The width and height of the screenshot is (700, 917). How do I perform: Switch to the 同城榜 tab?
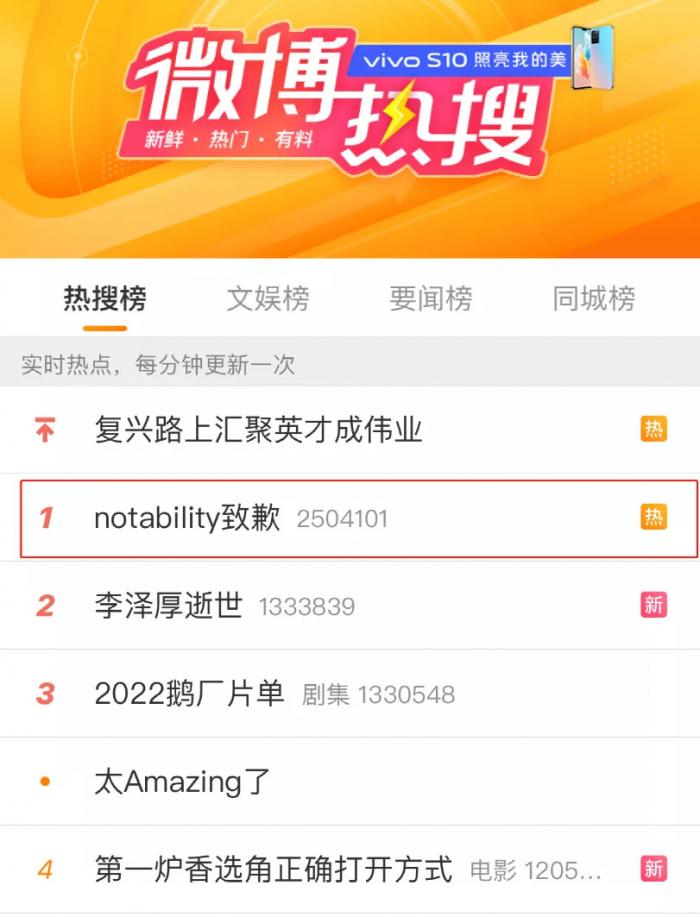coord(593,298)
